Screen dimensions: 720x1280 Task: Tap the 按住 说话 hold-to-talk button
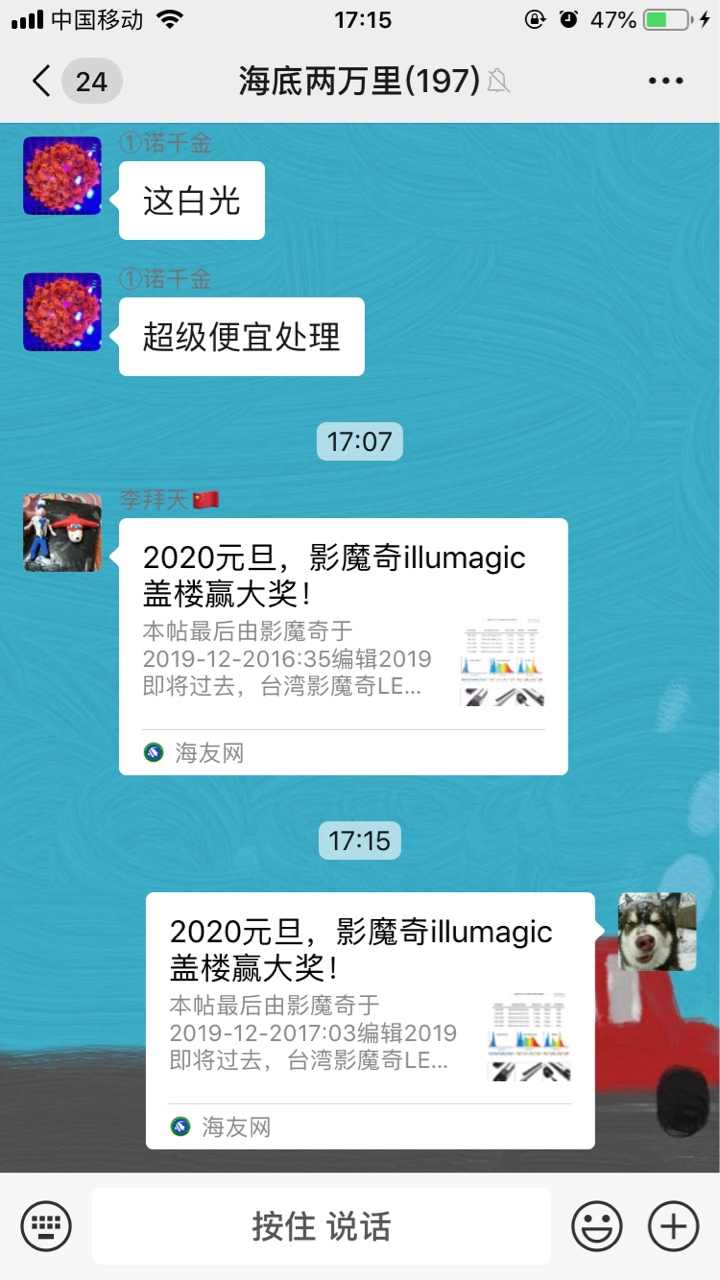coord(321,1226)
